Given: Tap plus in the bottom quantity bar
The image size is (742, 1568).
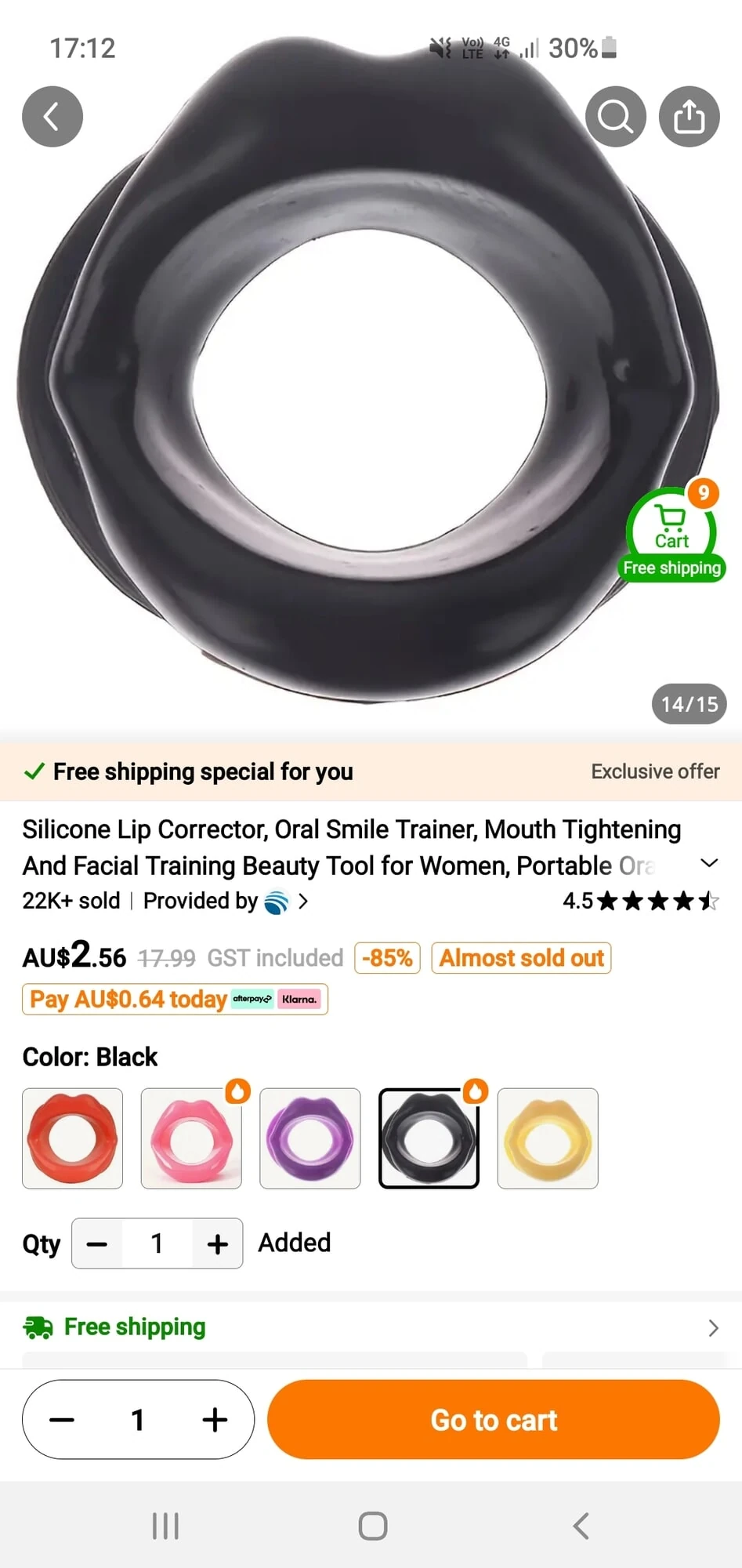Looking at the screenshot, I should (x=215, y=1420).
